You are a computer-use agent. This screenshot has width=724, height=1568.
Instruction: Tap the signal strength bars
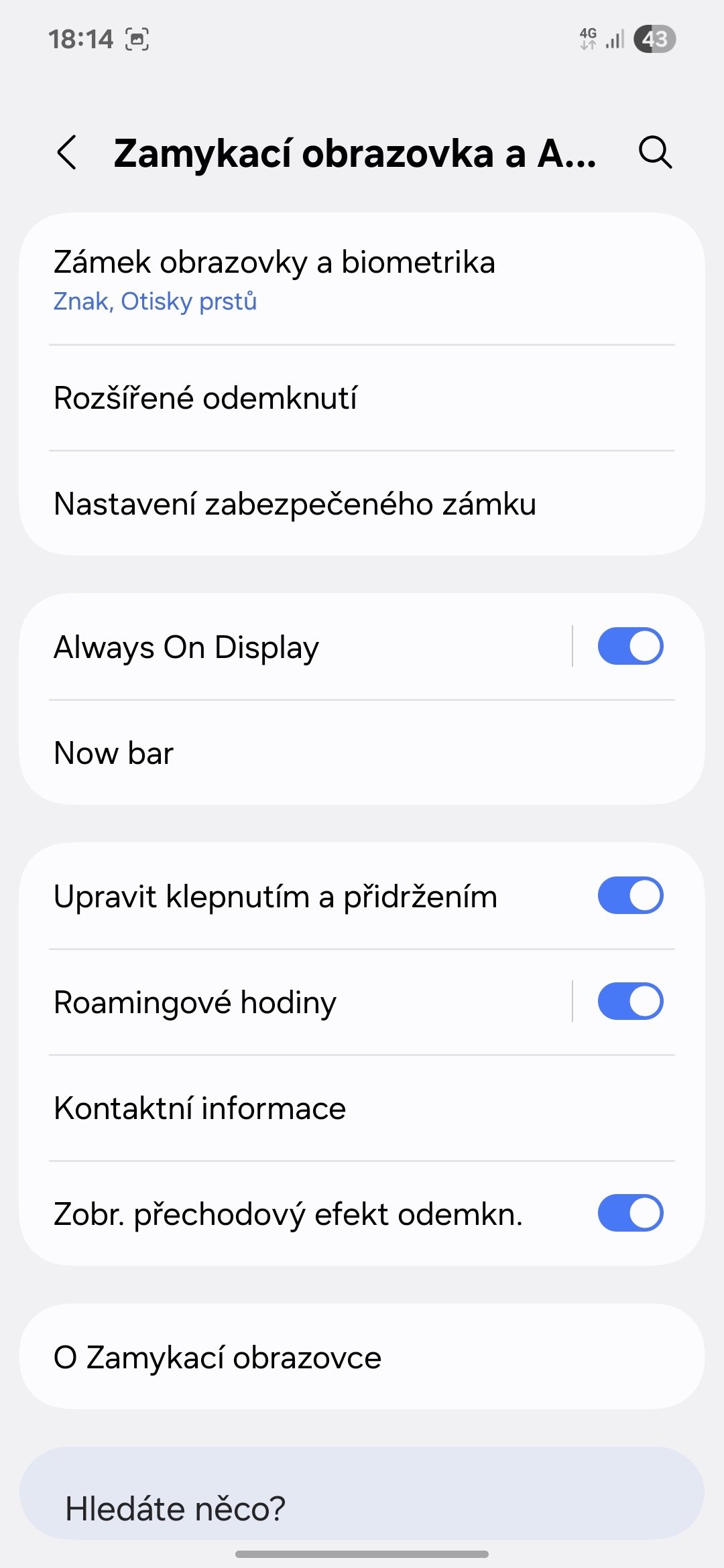coord(614,39)
